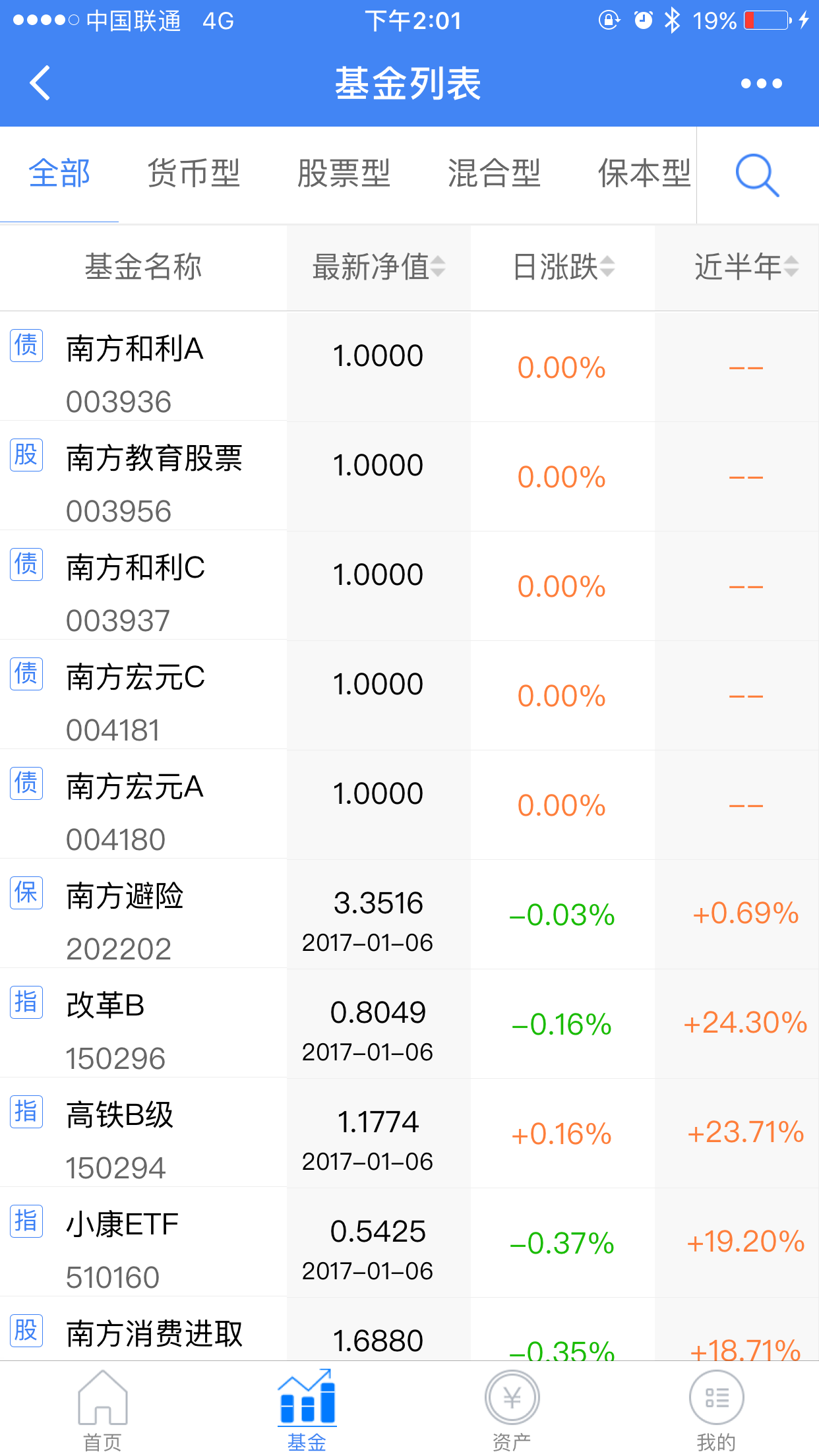
Task: Open fund 南方教育股票 003956
Action: 154,476
